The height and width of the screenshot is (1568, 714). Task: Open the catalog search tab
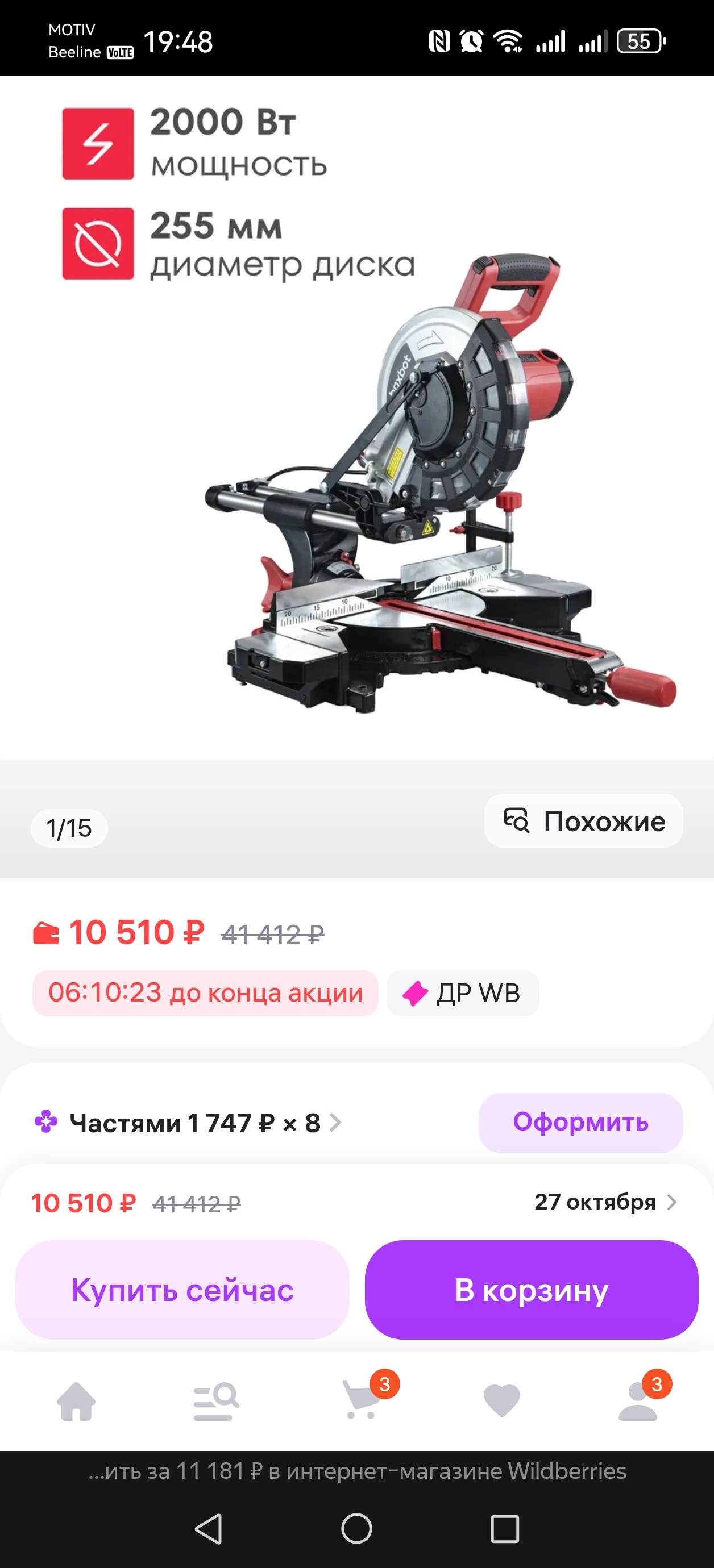click(215, 1400)
